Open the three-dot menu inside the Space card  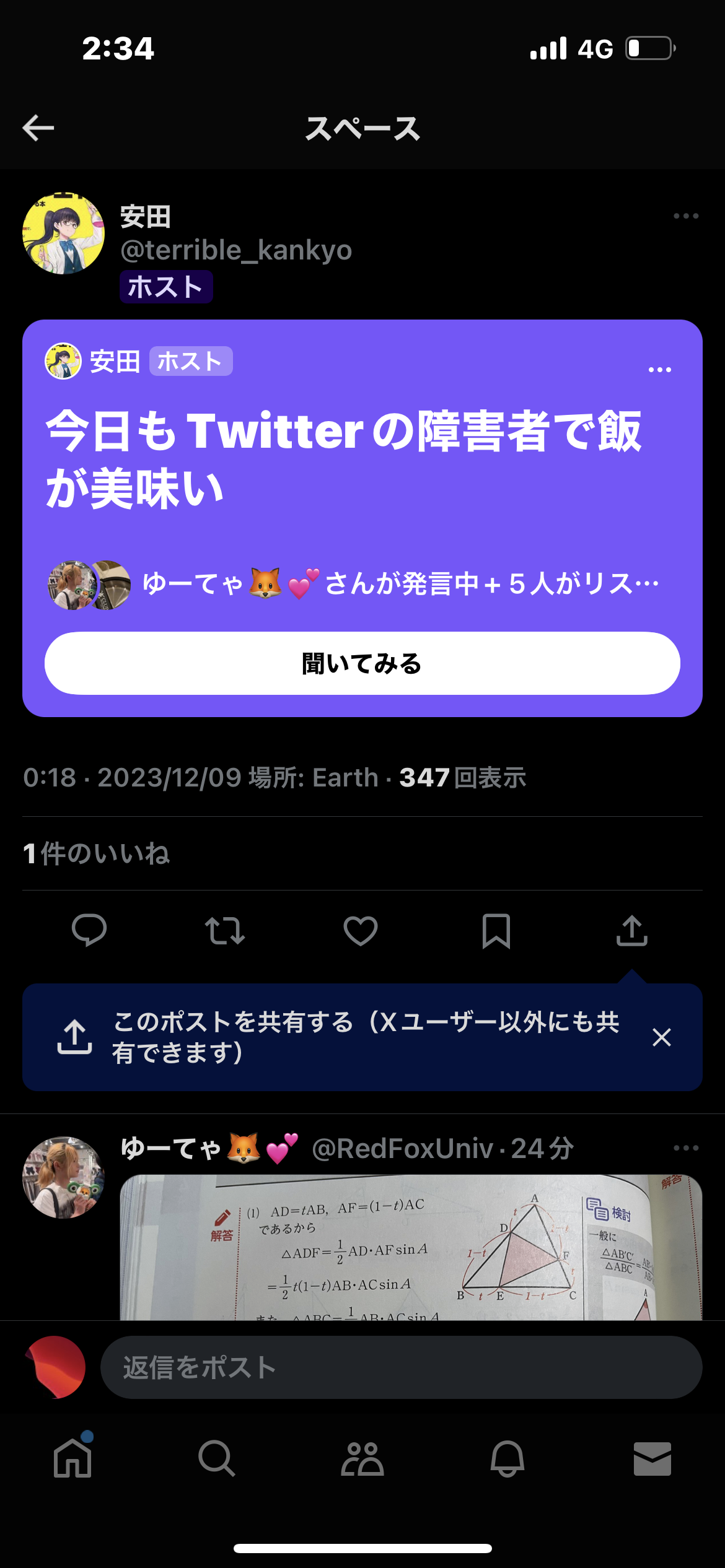[x=659, y=370]
